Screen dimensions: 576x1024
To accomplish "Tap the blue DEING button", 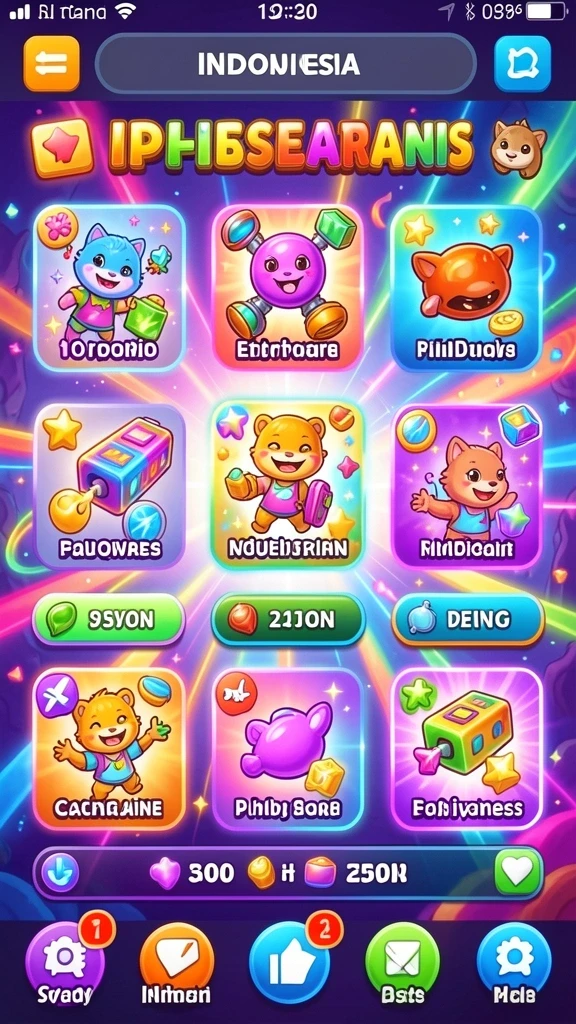I will pyautogui.click(x=468, y=618).
